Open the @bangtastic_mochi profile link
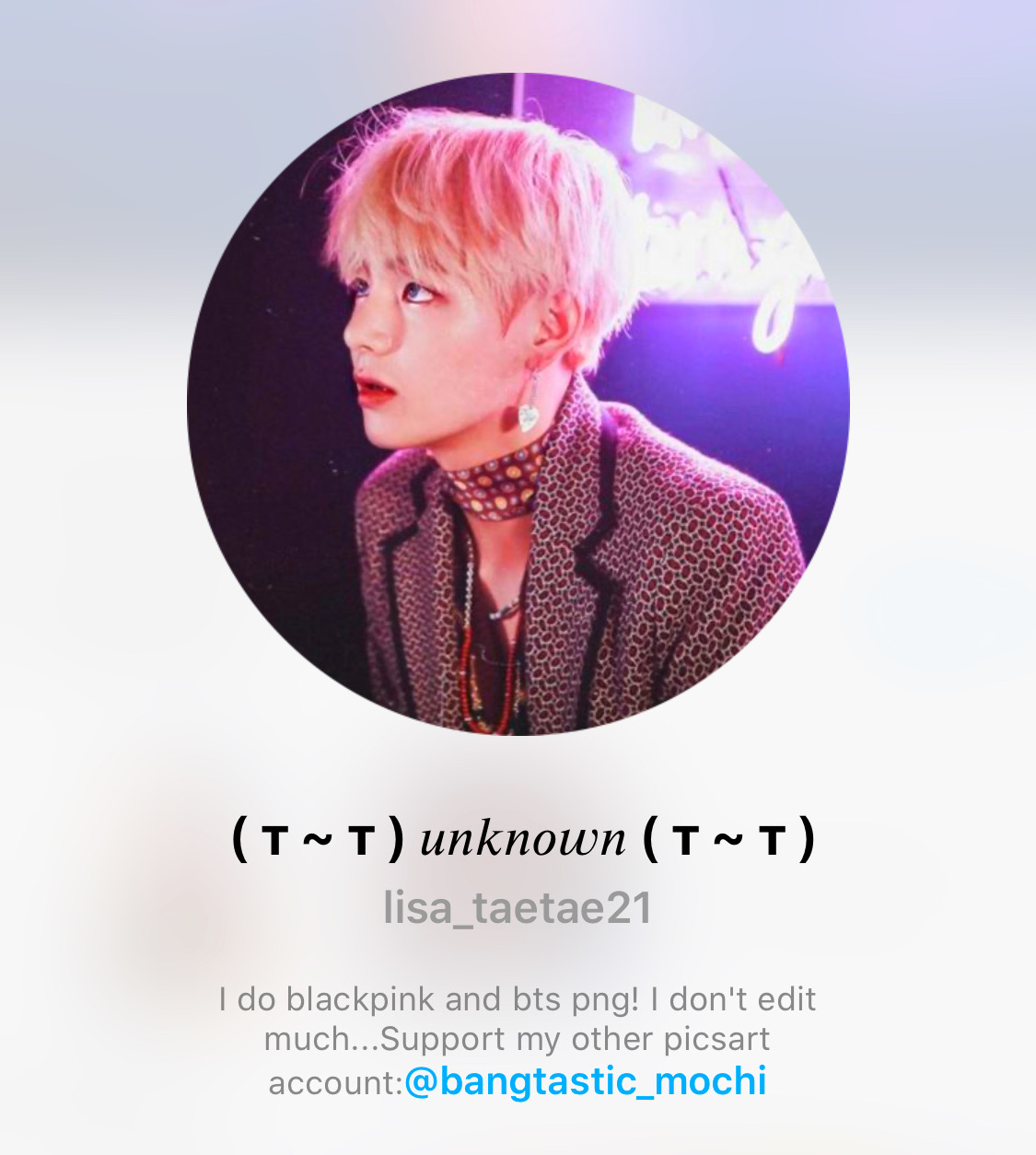 (x=586, y=1080)
